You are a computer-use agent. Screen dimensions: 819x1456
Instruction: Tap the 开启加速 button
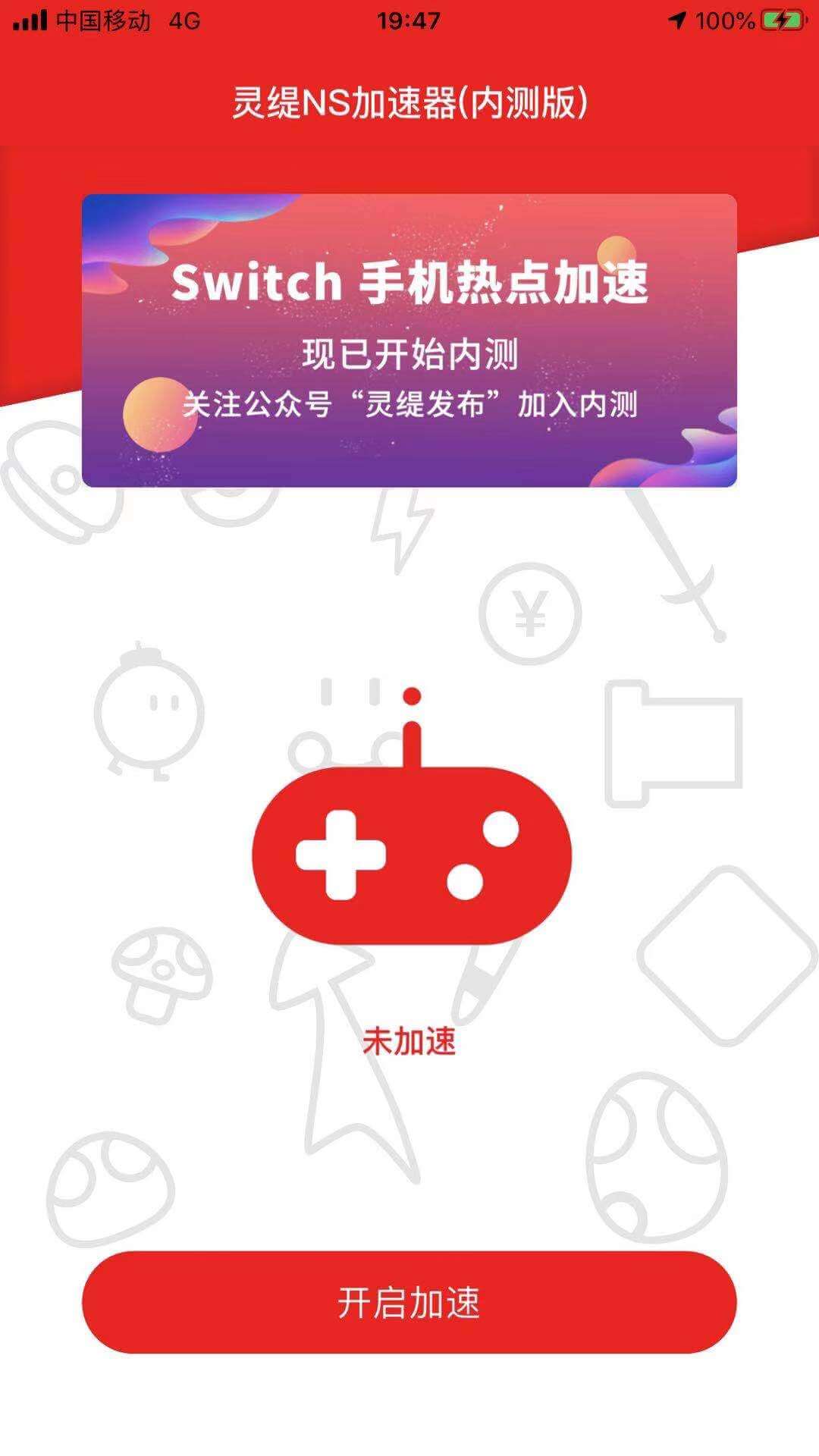pyautogui.click(x=409, y=1302)
